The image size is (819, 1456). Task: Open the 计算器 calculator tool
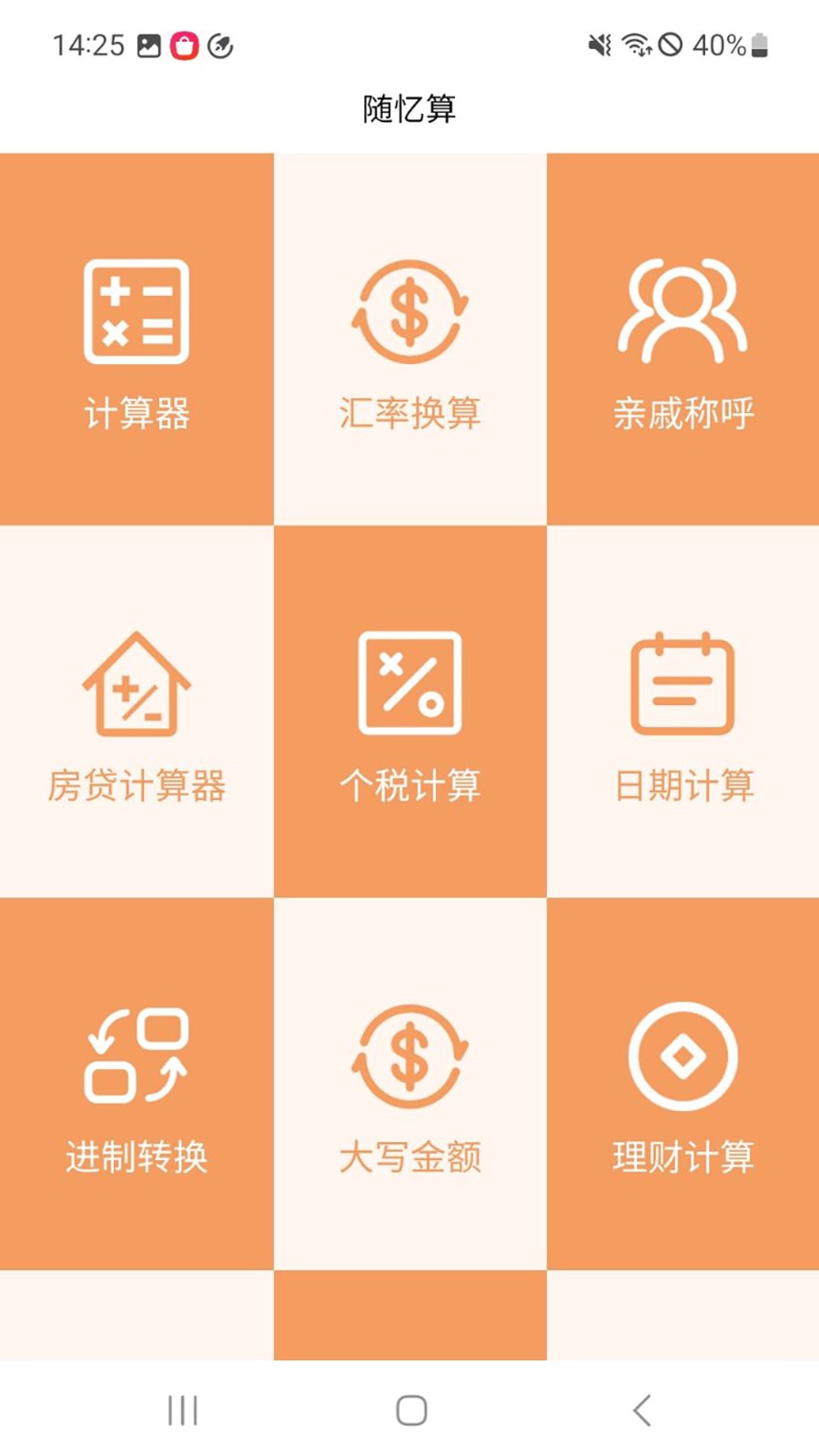pyautogui.click(x=136, y=337)
